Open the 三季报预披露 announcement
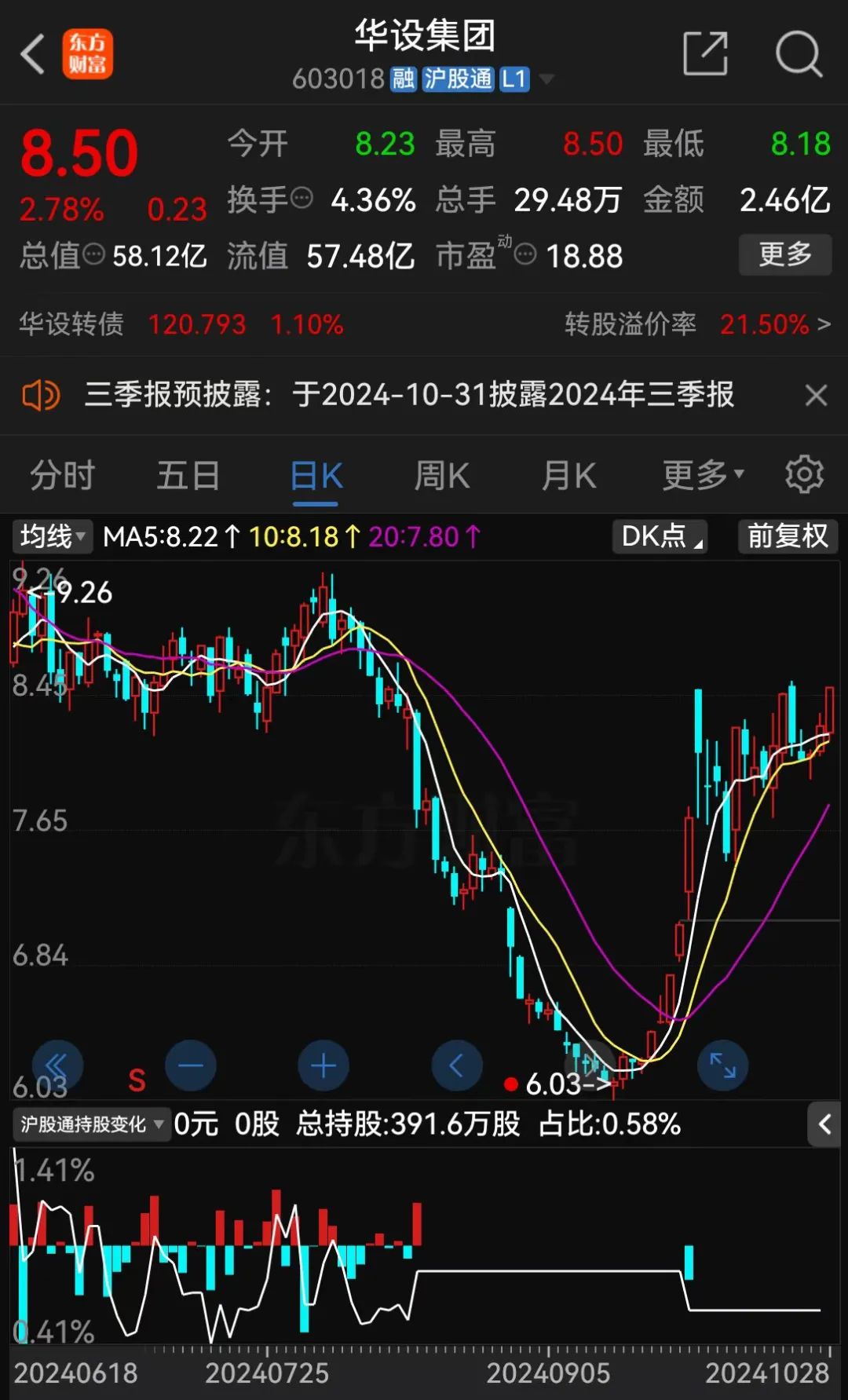848x1400 pixels. point(408,395)
